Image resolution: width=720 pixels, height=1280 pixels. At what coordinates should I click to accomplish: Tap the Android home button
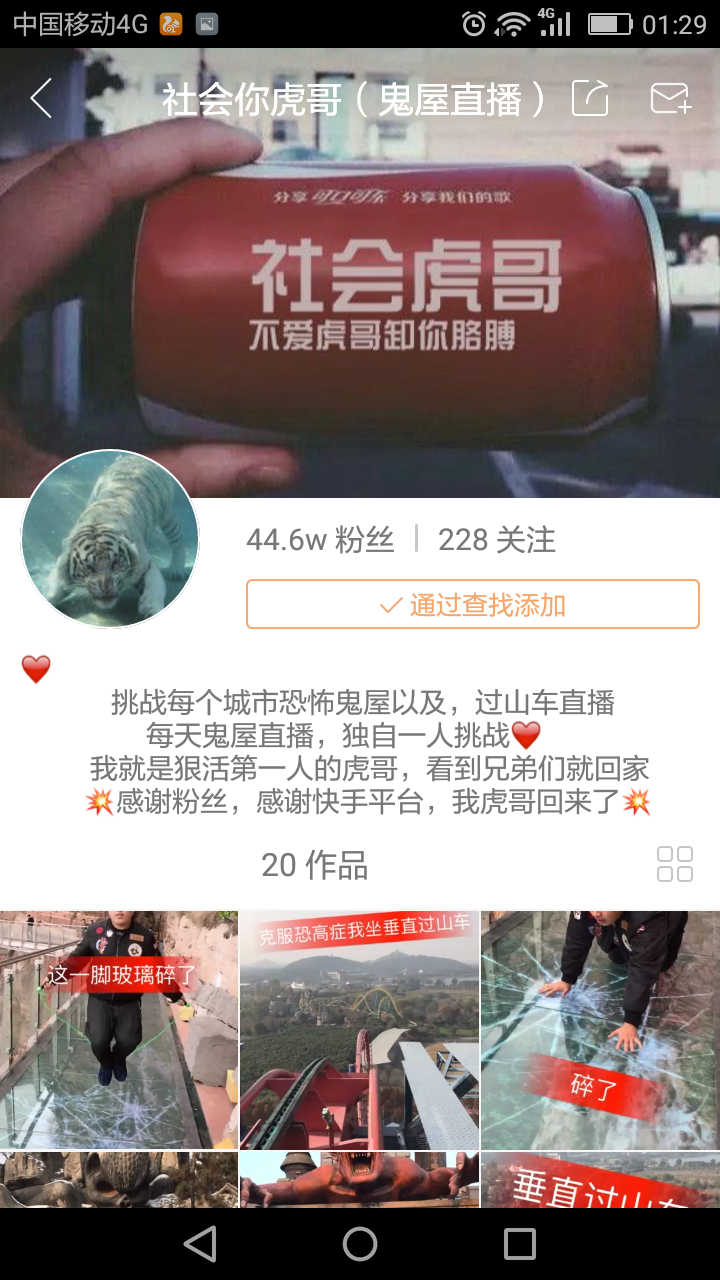click(x=360, y=1244)
